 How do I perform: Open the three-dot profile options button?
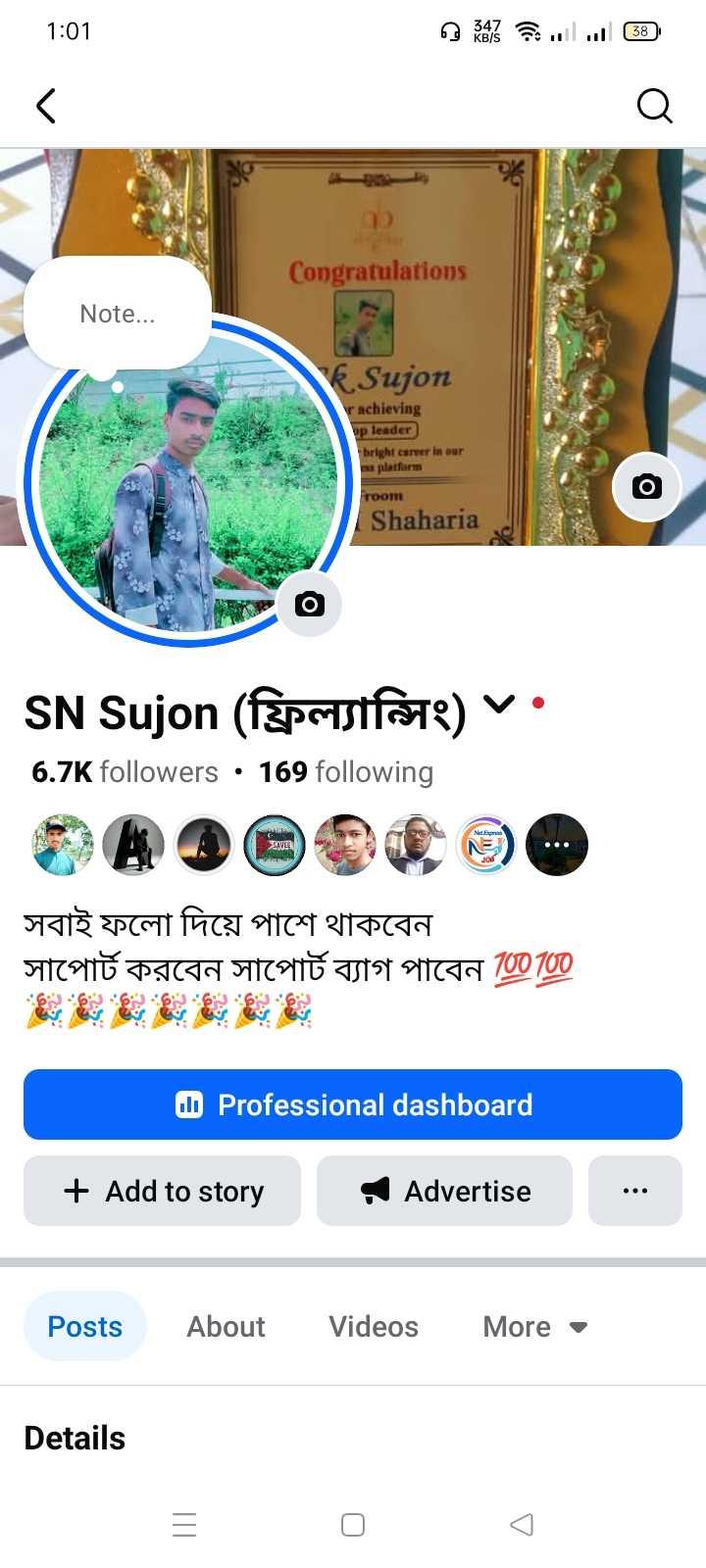634,1191
